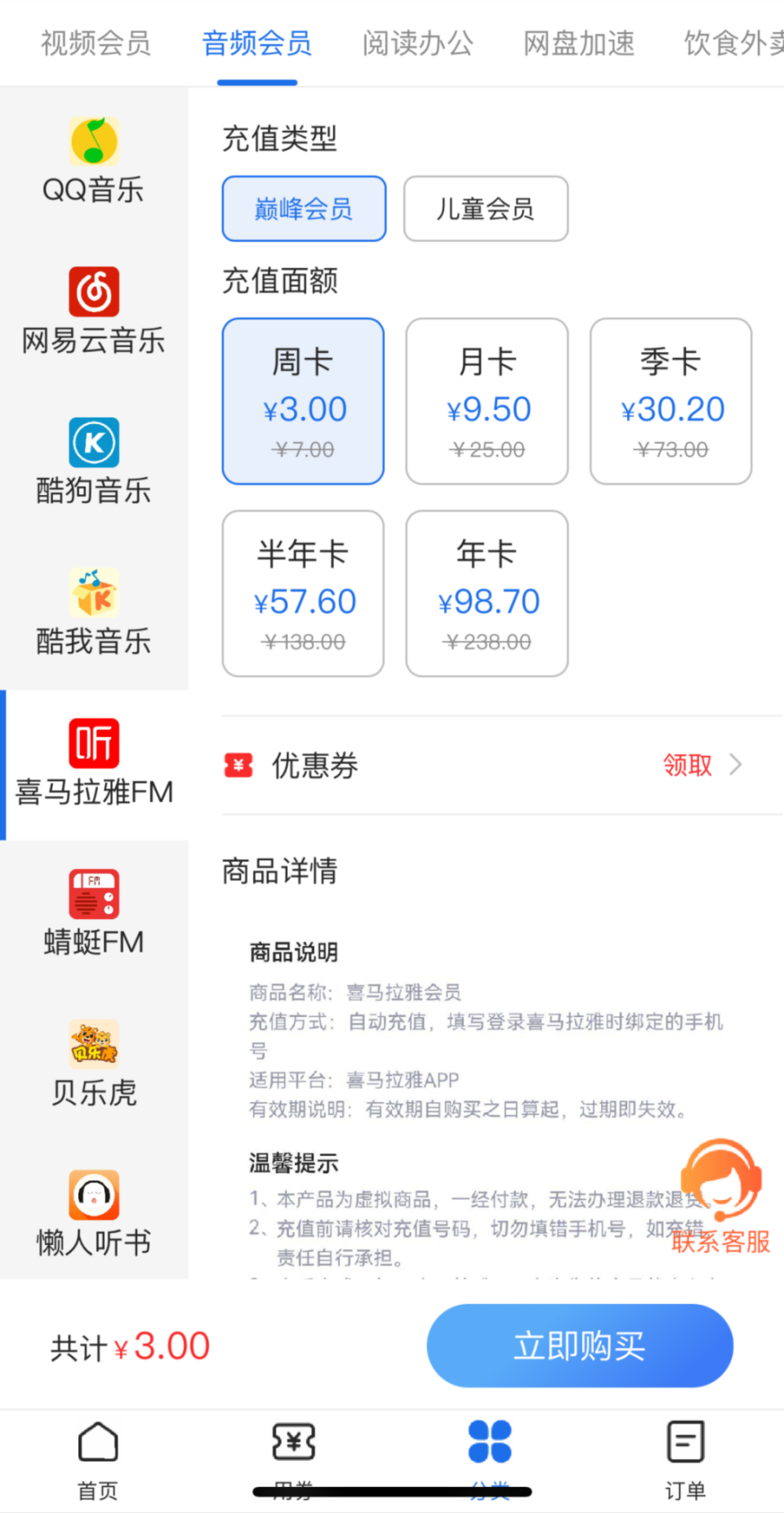This screenshot has width=784, height=1513.
Task: Toggle selection to the 月卡 ¥9.50 card
Action: [487, 401]
